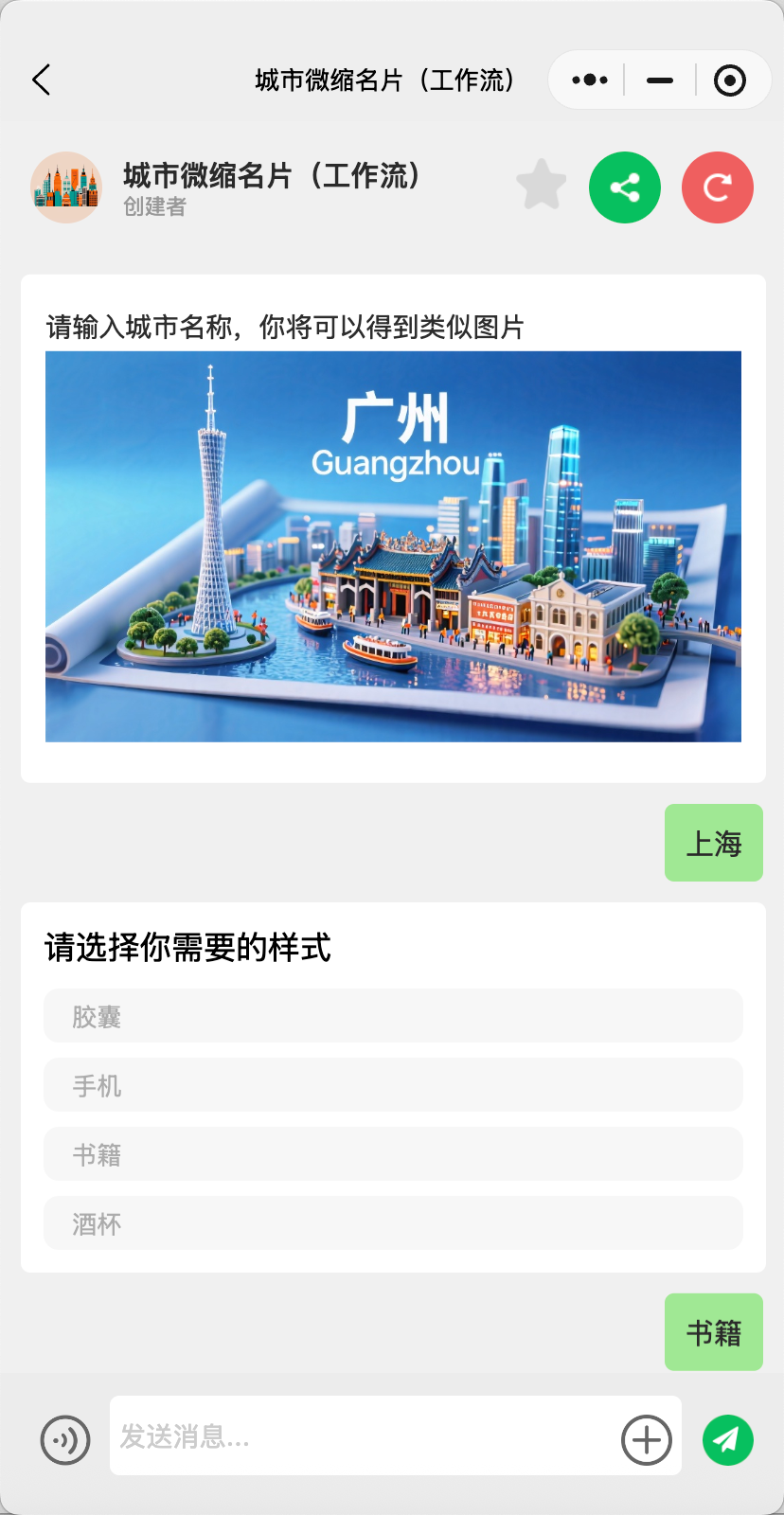The width and height of the screenshot is (784, 1515).
Task: Select the 胶囊 style option
Action: tap(393, 1016)
